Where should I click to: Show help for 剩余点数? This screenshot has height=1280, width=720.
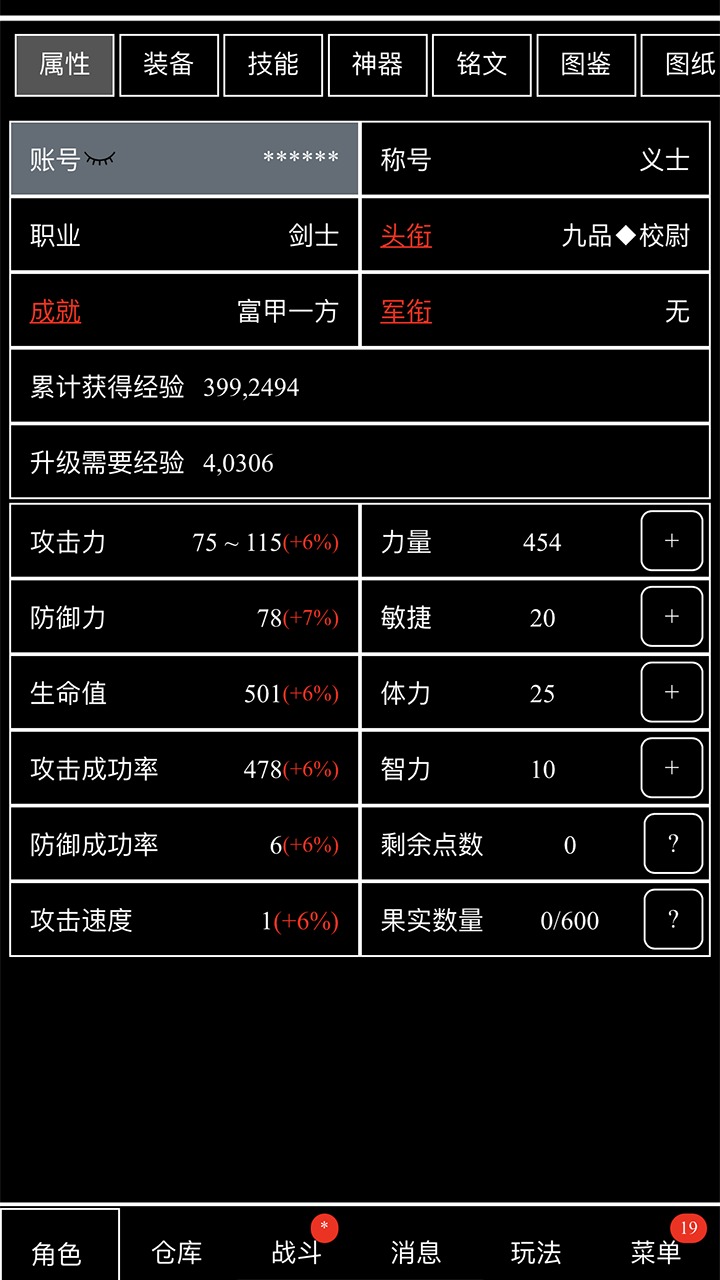point(672,844)
